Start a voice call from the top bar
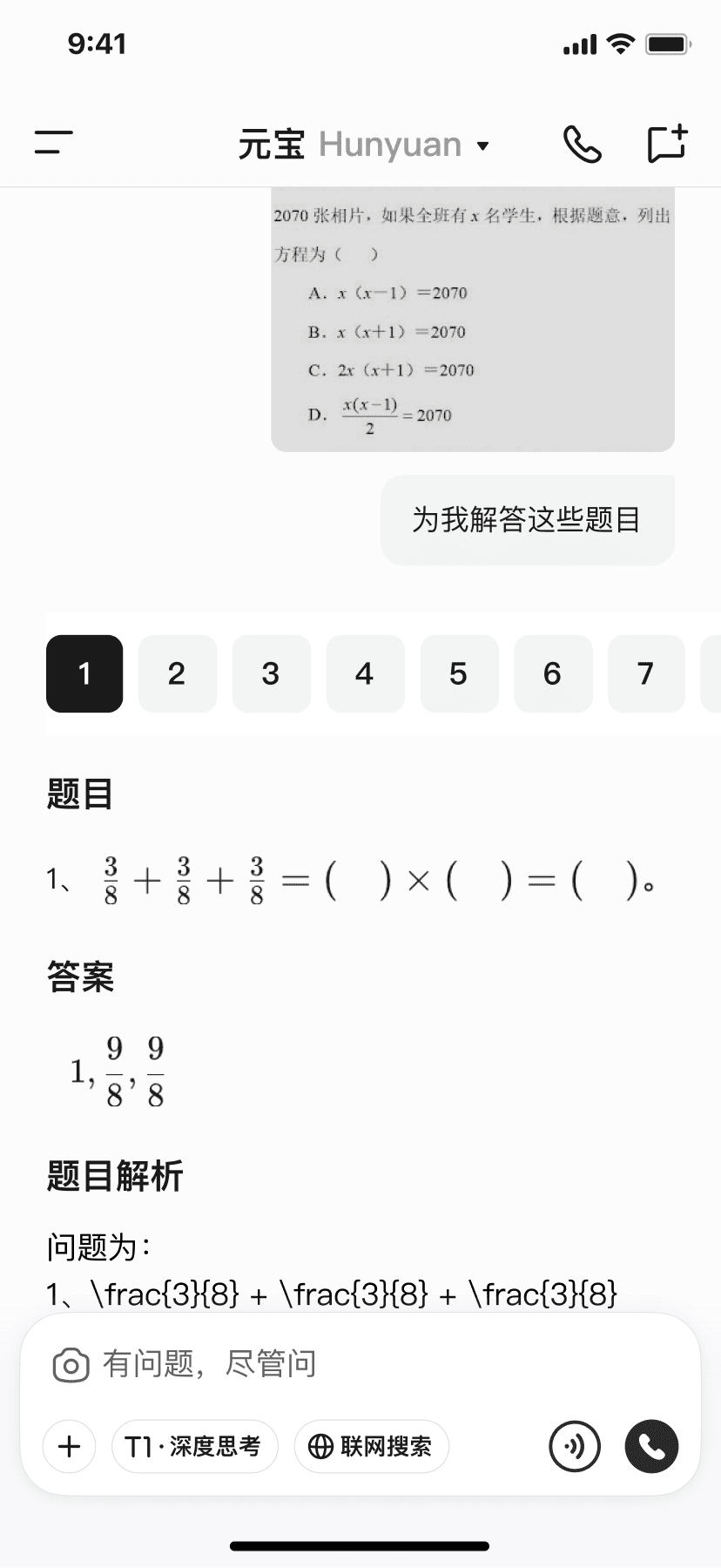Screen dimensions: 721x1568 coord(582,144)
